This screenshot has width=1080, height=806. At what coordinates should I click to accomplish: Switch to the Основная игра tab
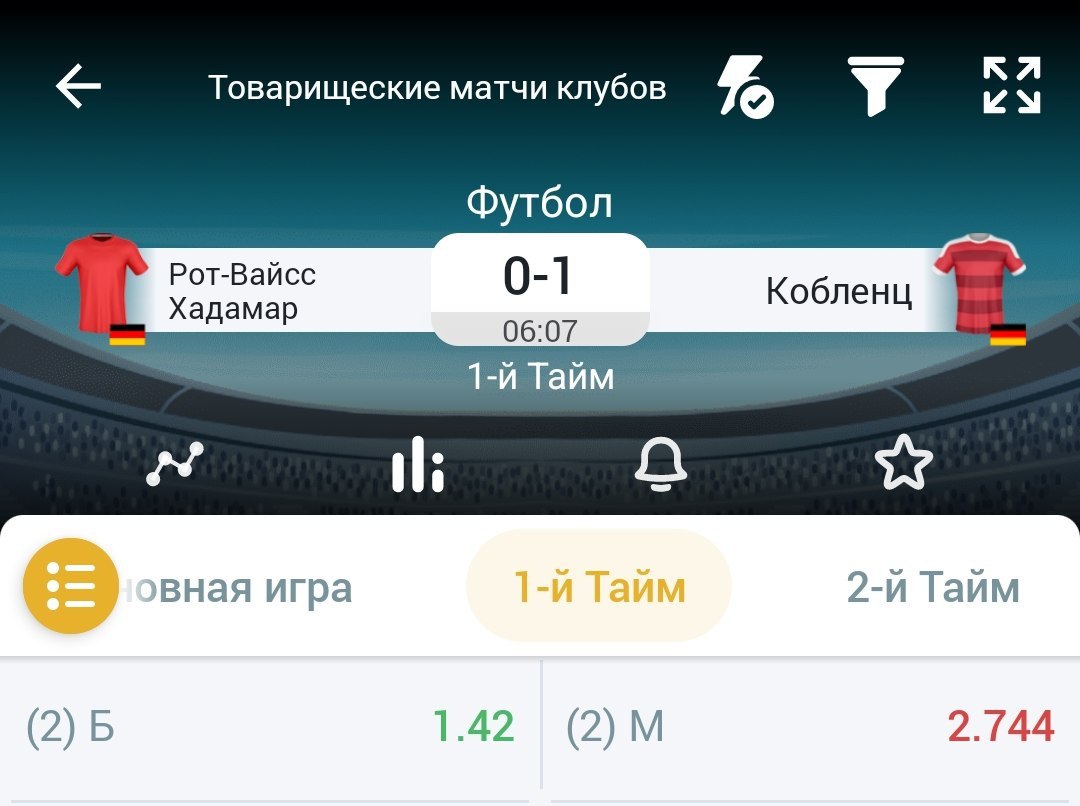click(x=240, y=587)
